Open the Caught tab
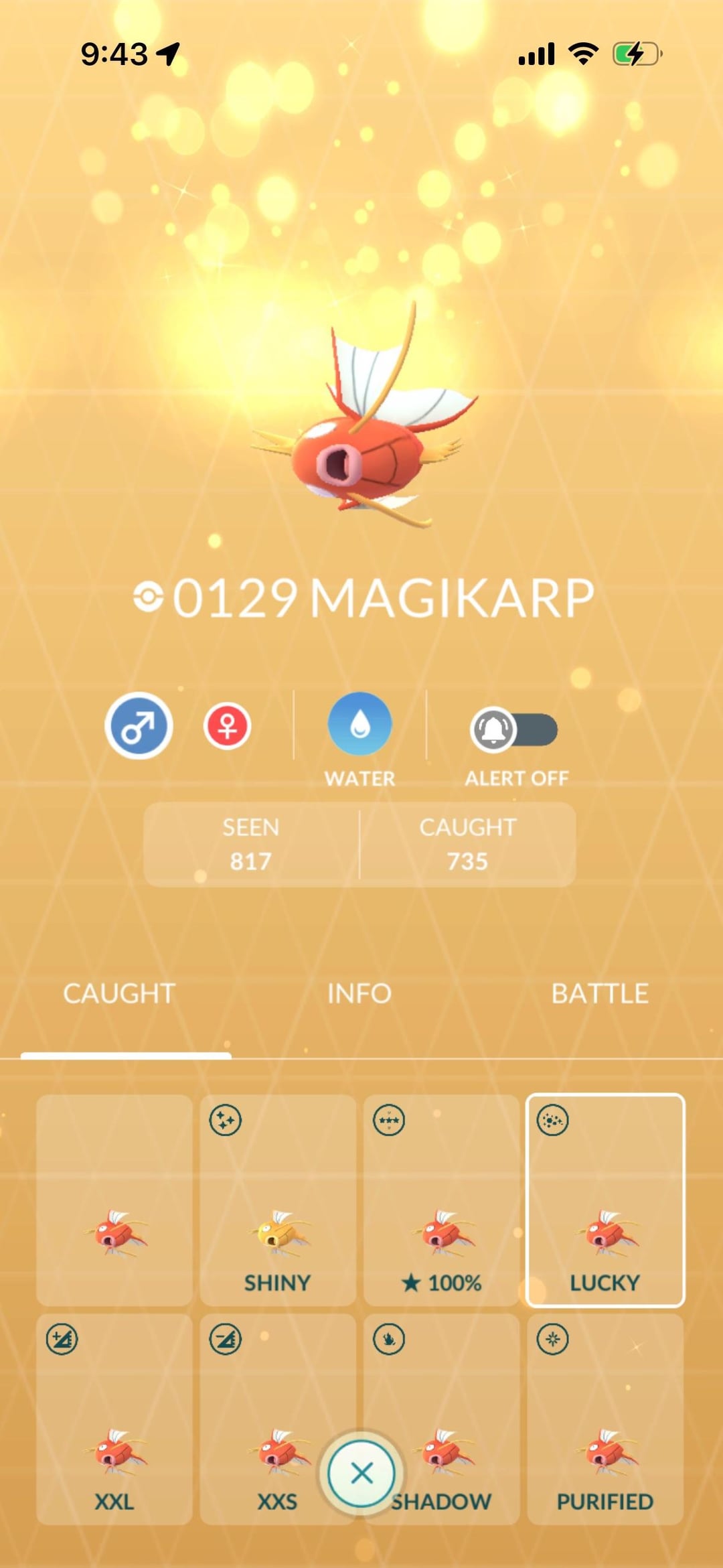Image resolution: width=723 pixels, height=1568 pixels. 119,993
